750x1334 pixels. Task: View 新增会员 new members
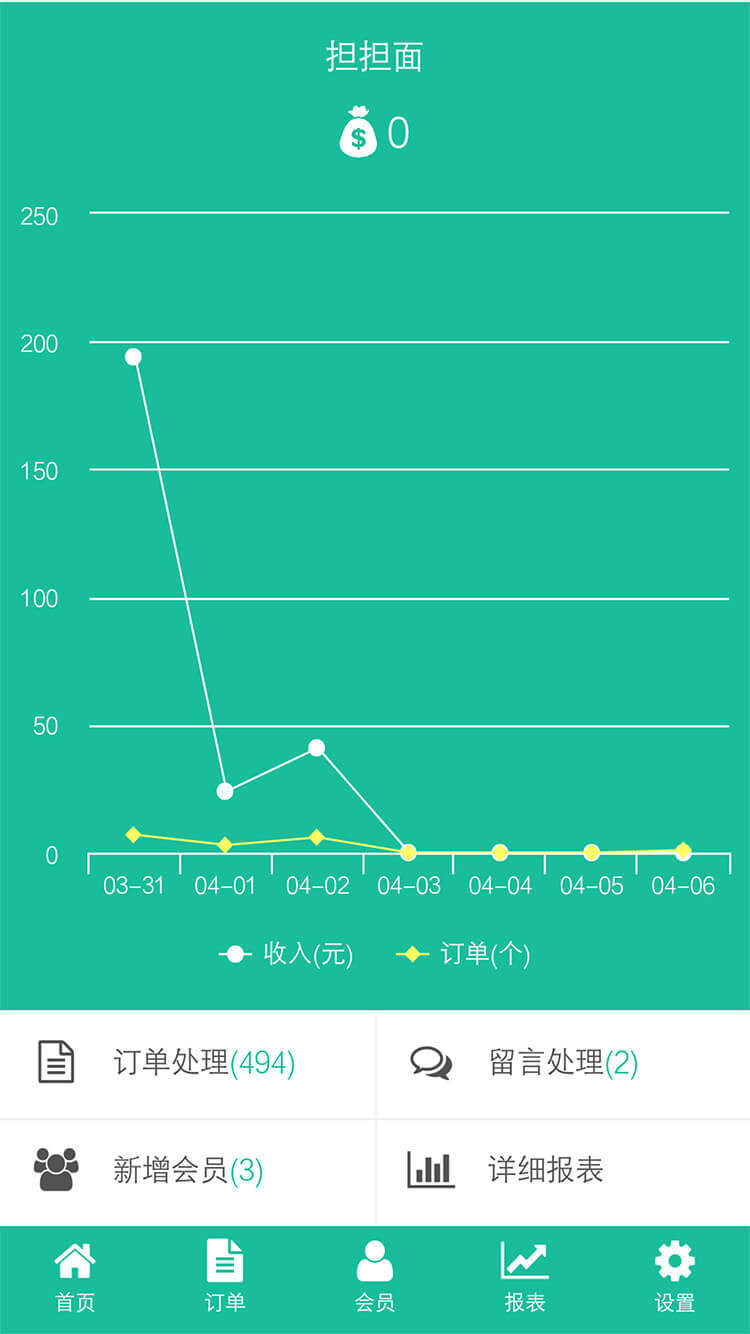tap(187, 1171)
